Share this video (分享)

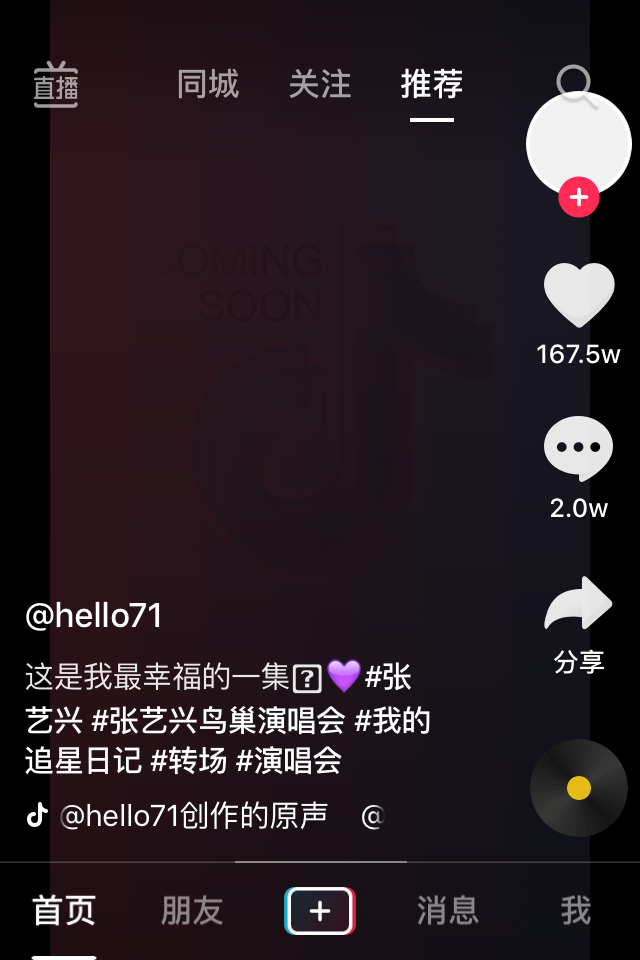click(x=579, y=605)
